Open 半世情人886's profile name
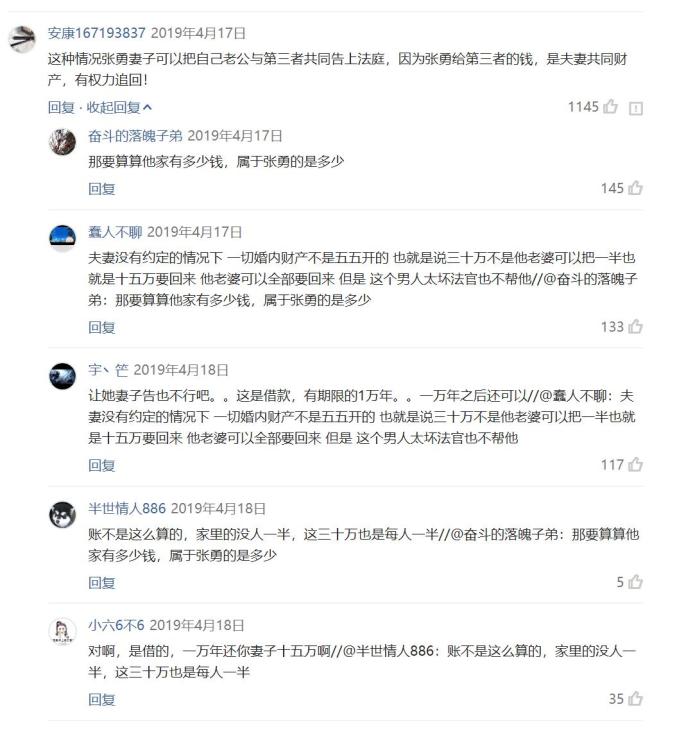This screenshot has width=677, height=734. tap(127, 508)
